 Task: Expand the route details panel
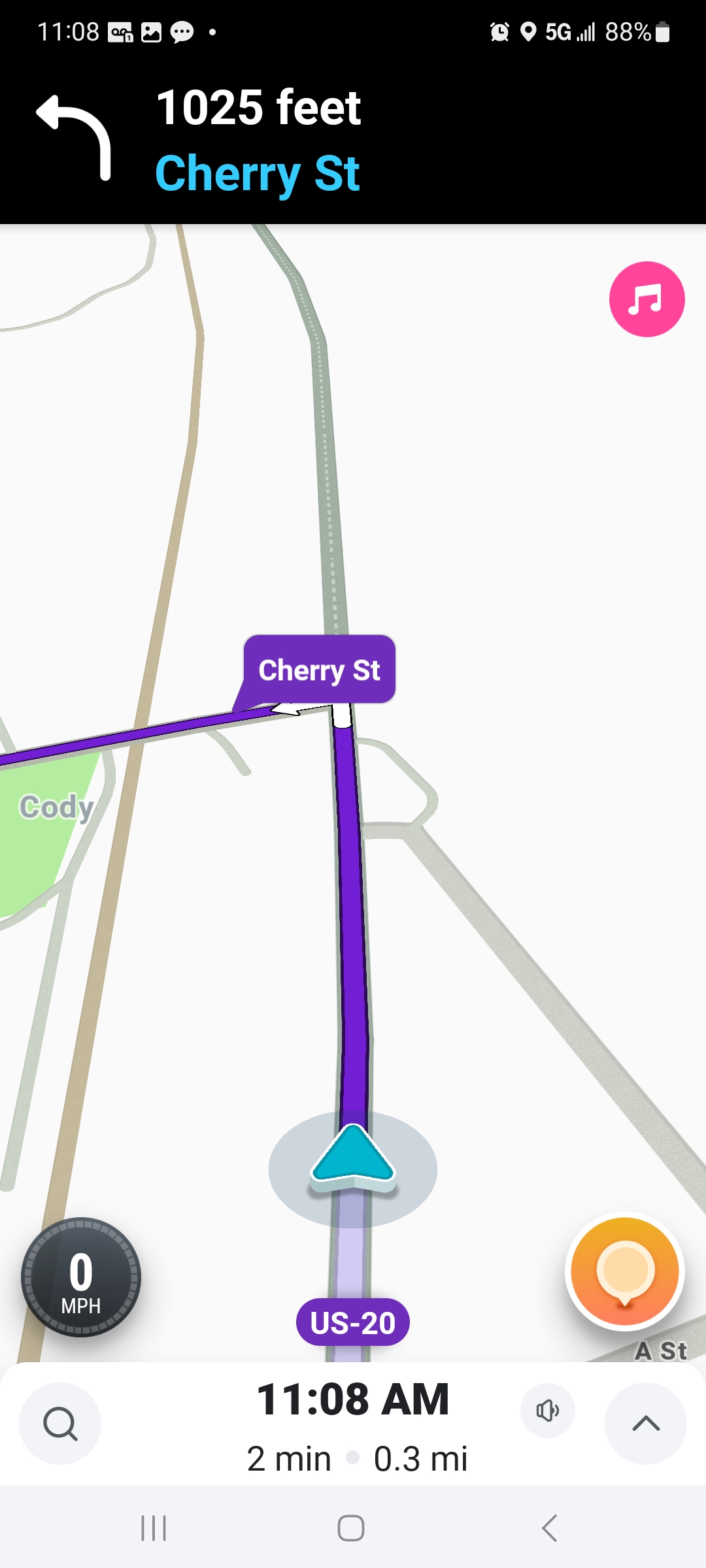[645, 1424]
